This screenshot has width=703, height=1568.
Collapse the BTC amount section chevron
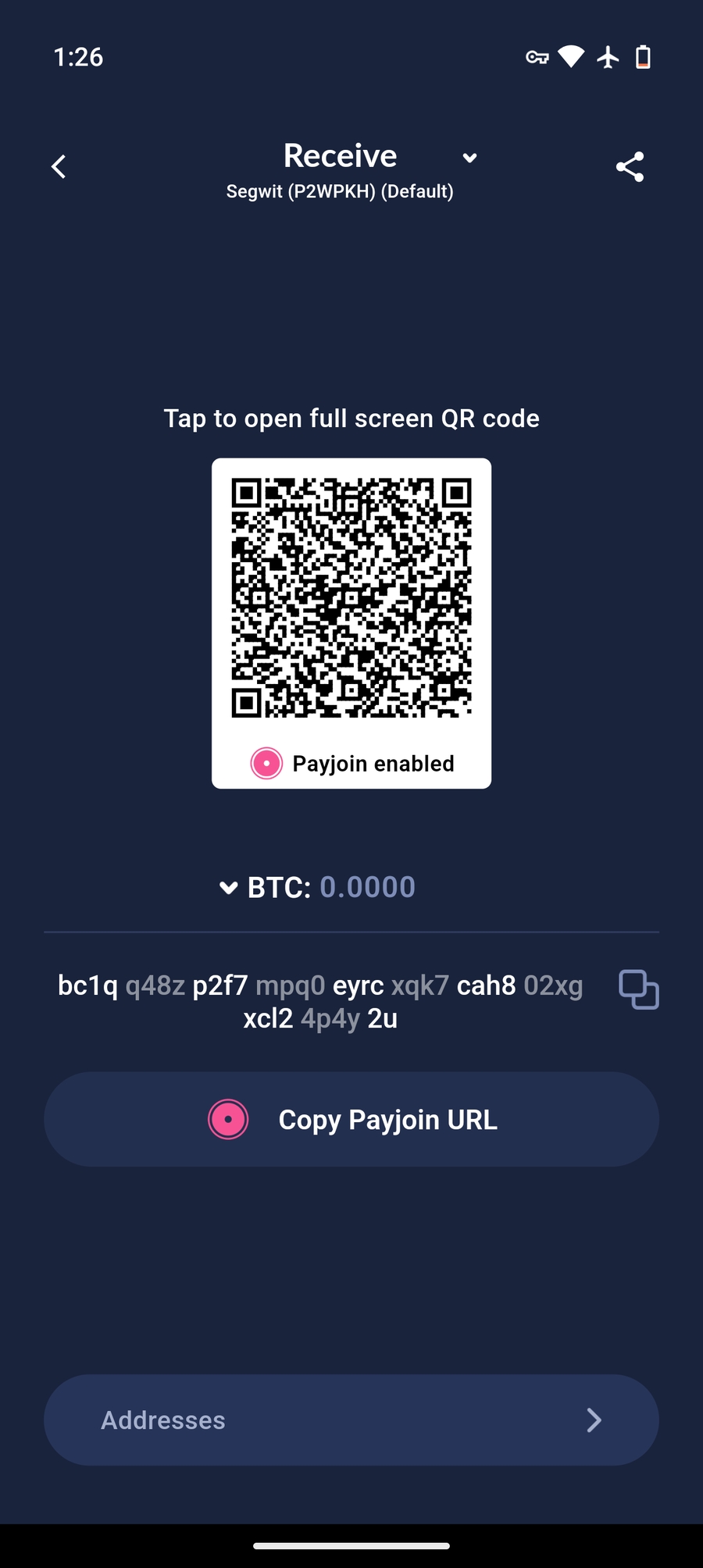(x=227, y=887)
